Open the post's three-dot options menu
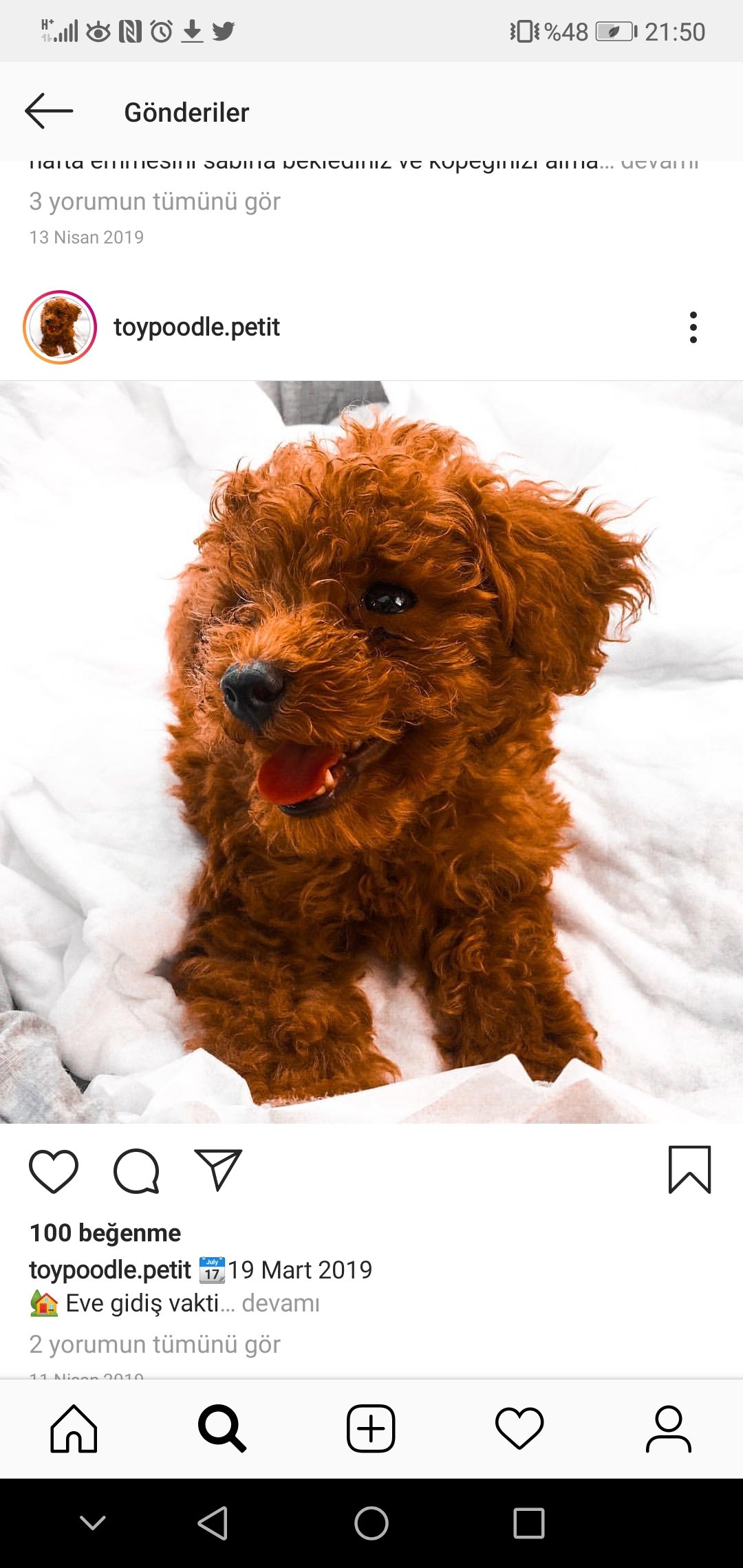The height and width of the screenshot is (1568, 743). [693, 327]
